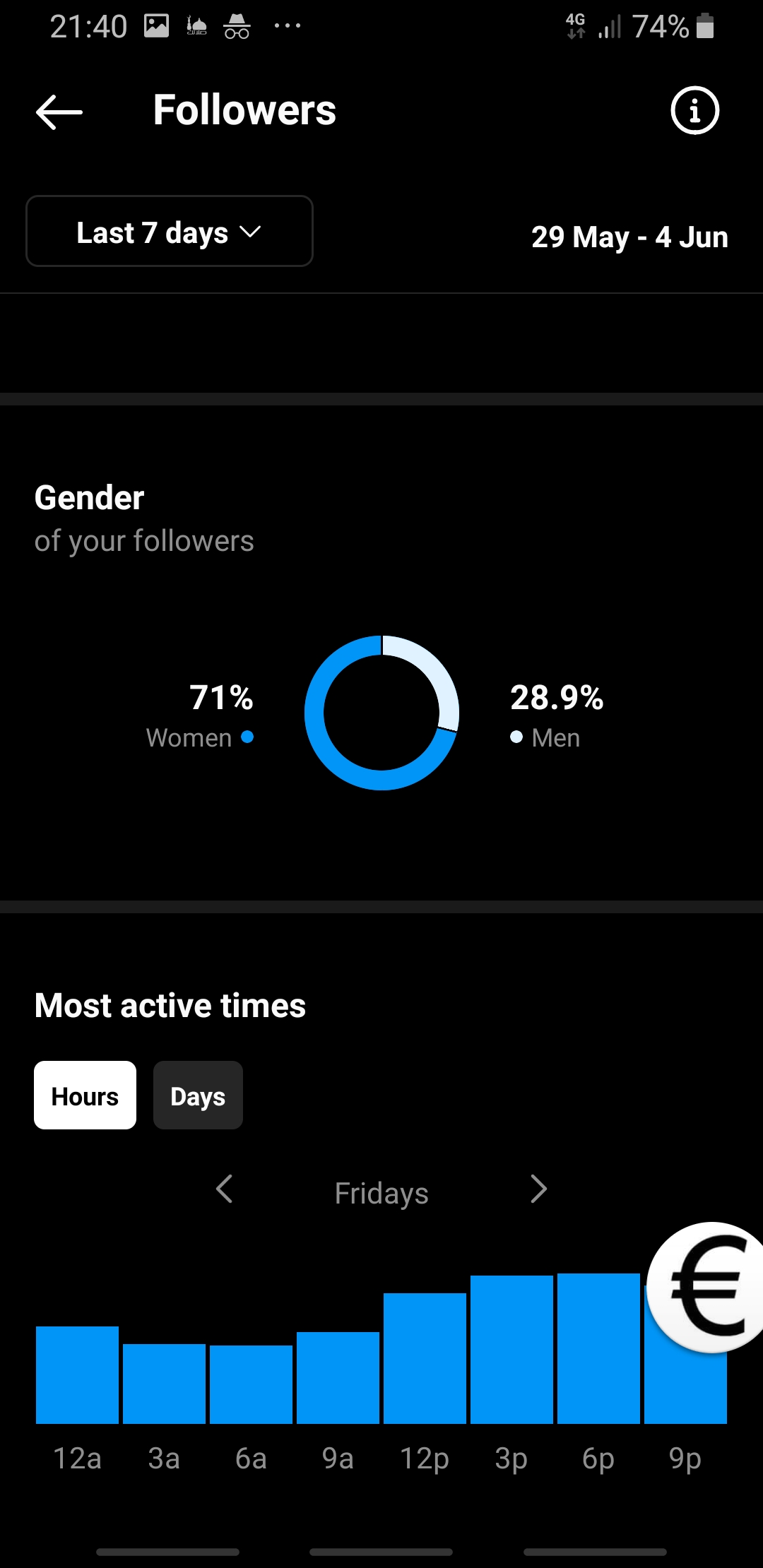Open the info icon in the header
Screen dimensions: 763x1568
694,110
